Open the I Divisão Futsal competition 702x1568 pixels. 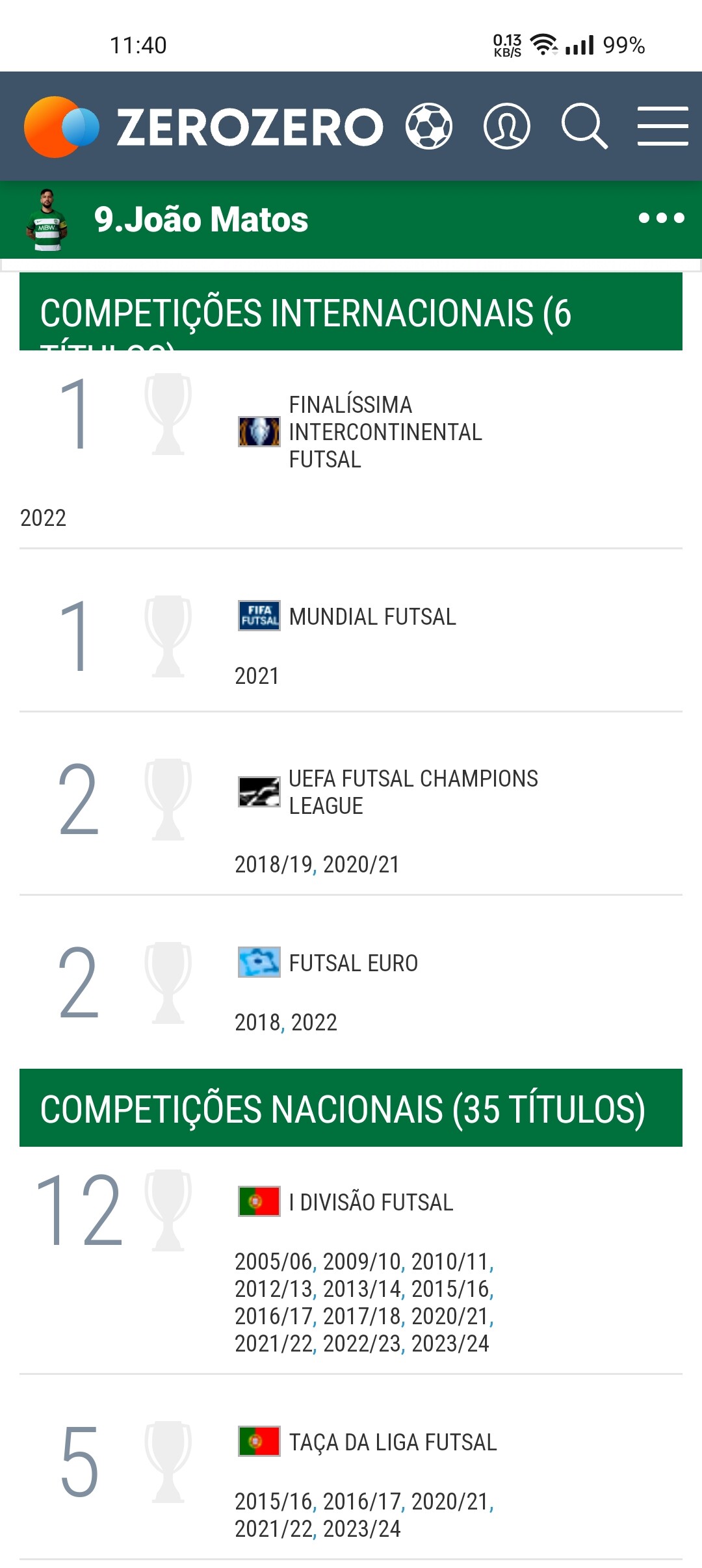[x=371, y=1202]
